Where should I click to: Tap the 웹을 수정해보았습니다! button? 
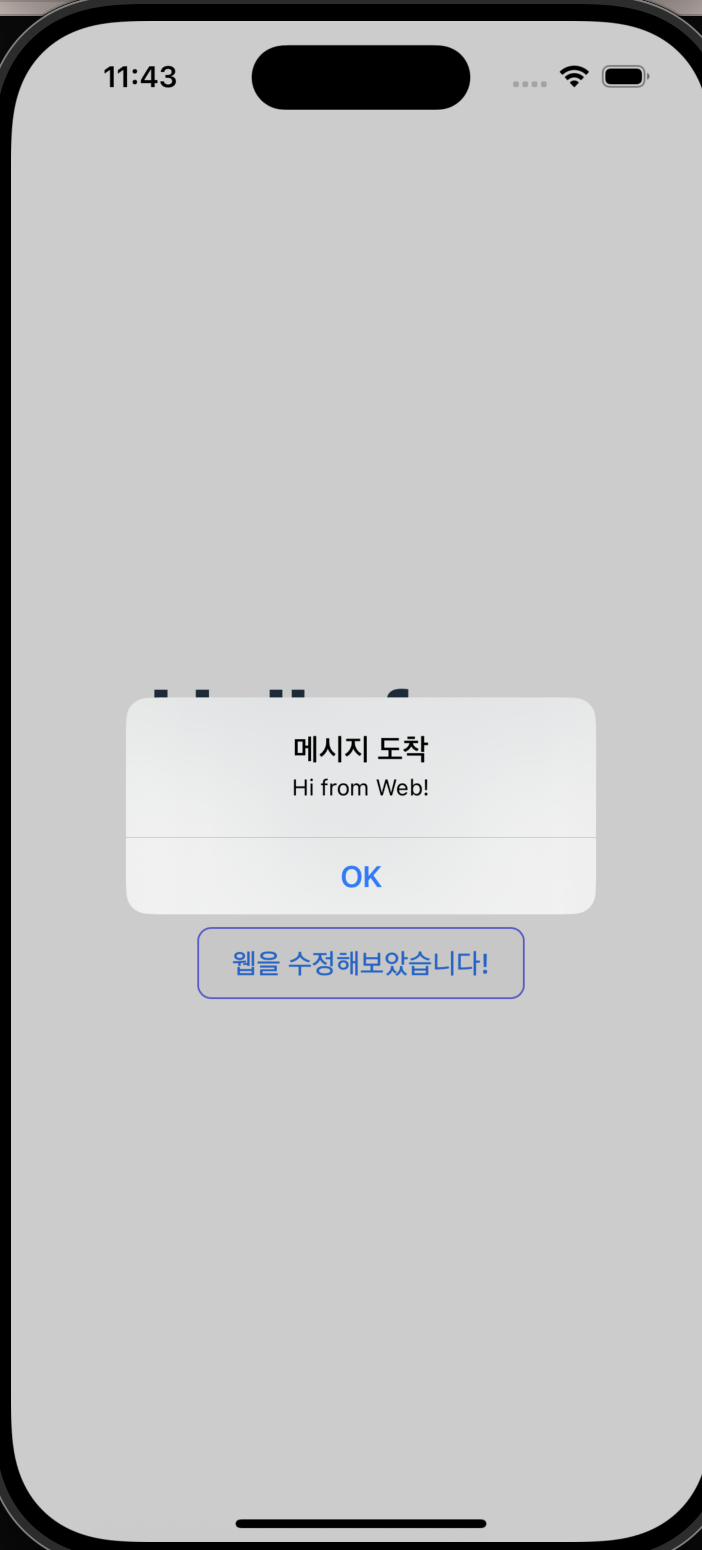tap(360, 963)
